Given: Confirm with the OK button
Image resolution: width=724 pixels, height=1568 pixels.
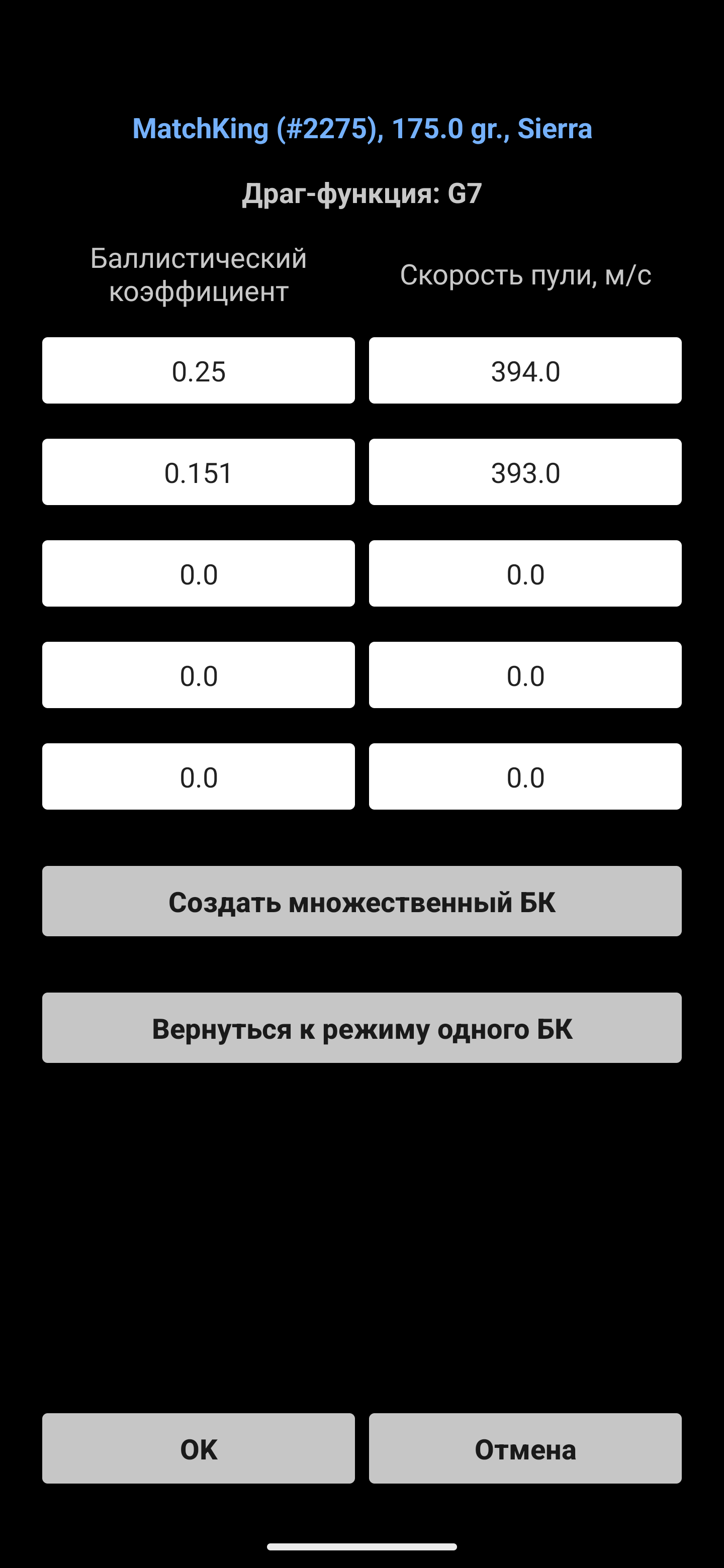Looking at the screenshot, I should 199,1449.
